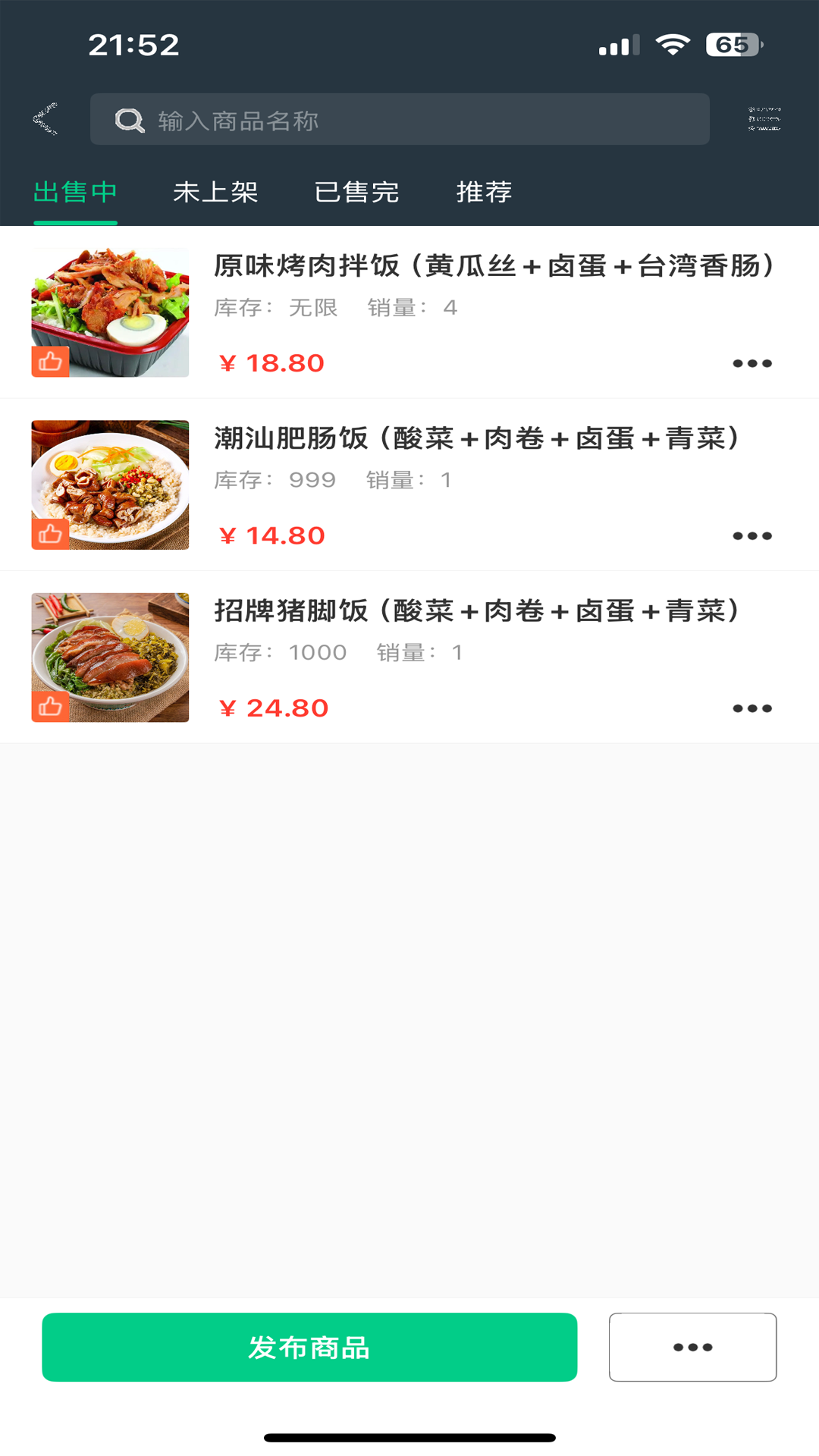Tap the more options button beside 发布商品
The height and width of the screenshot is (1456, 819).
coord(692,1346)
